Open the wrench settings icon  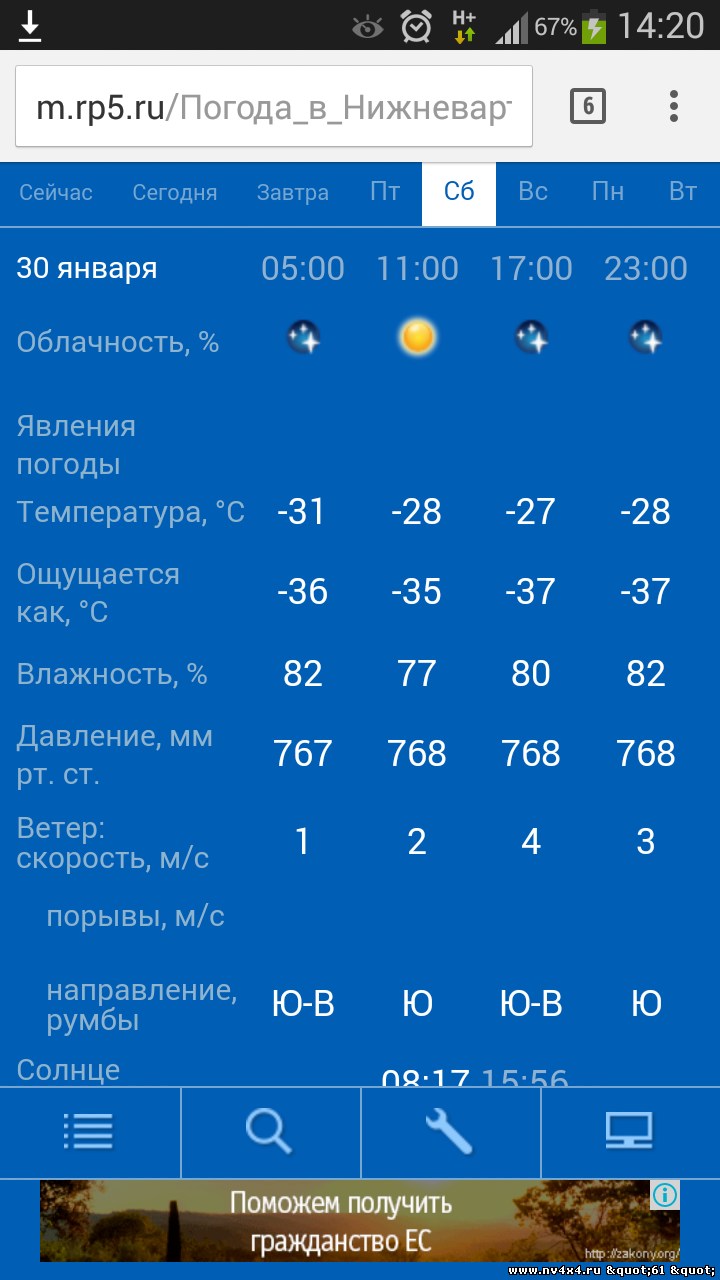(450, 1132)
